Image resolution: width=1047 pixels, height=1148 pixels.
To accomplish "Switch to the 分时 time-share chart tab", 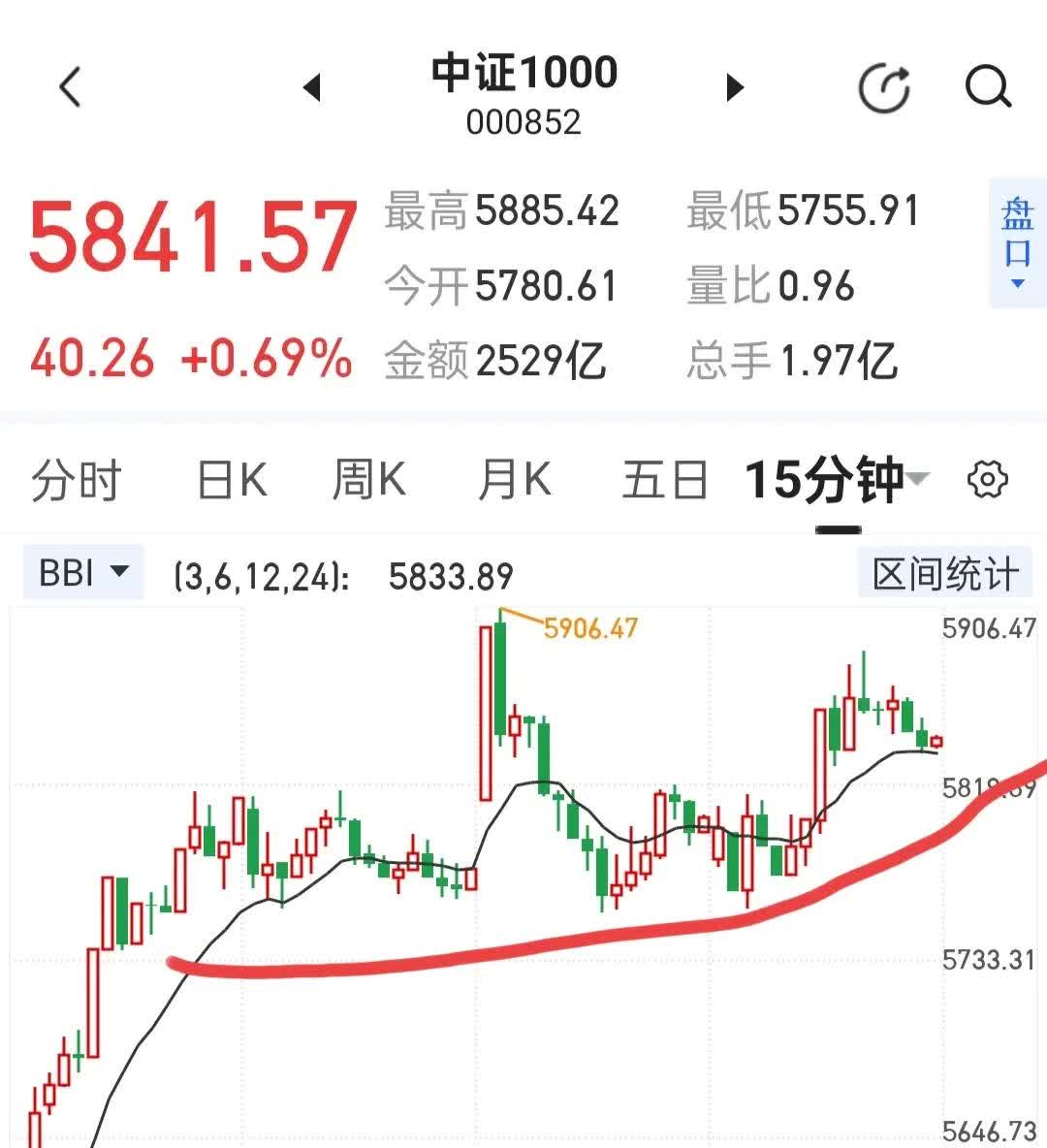I will (x=78, y=478).
